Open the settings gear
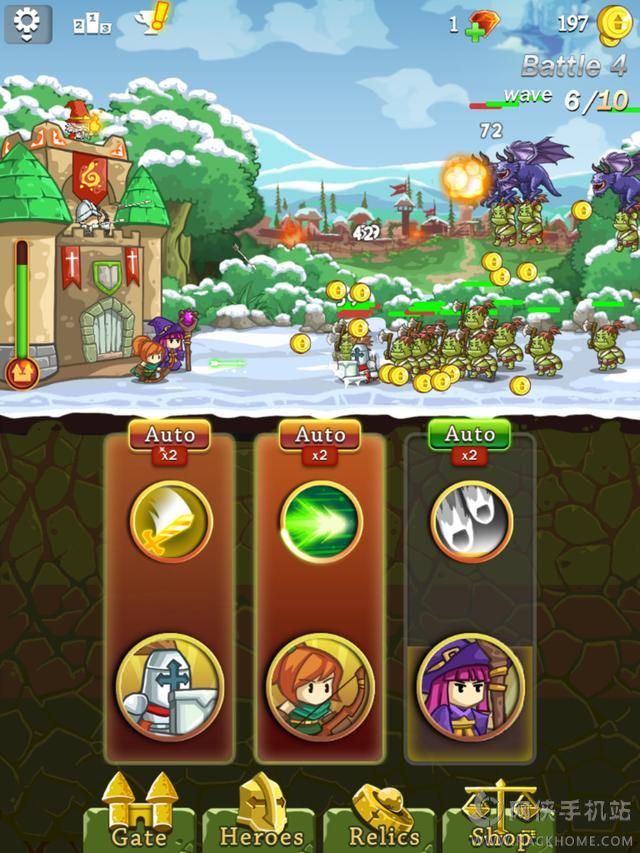 coord(27,23)
